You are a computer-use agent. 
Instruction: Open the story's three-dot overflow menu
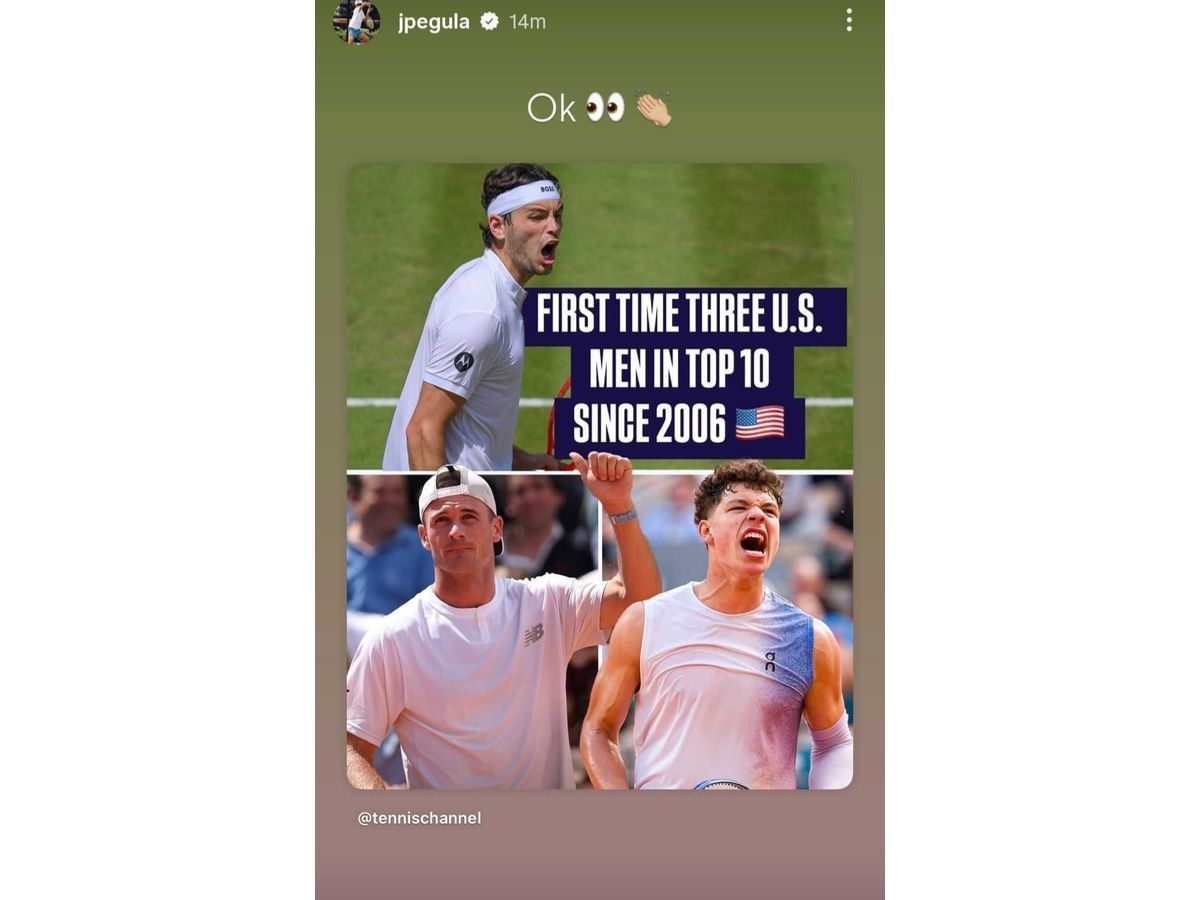click(849, 20)
